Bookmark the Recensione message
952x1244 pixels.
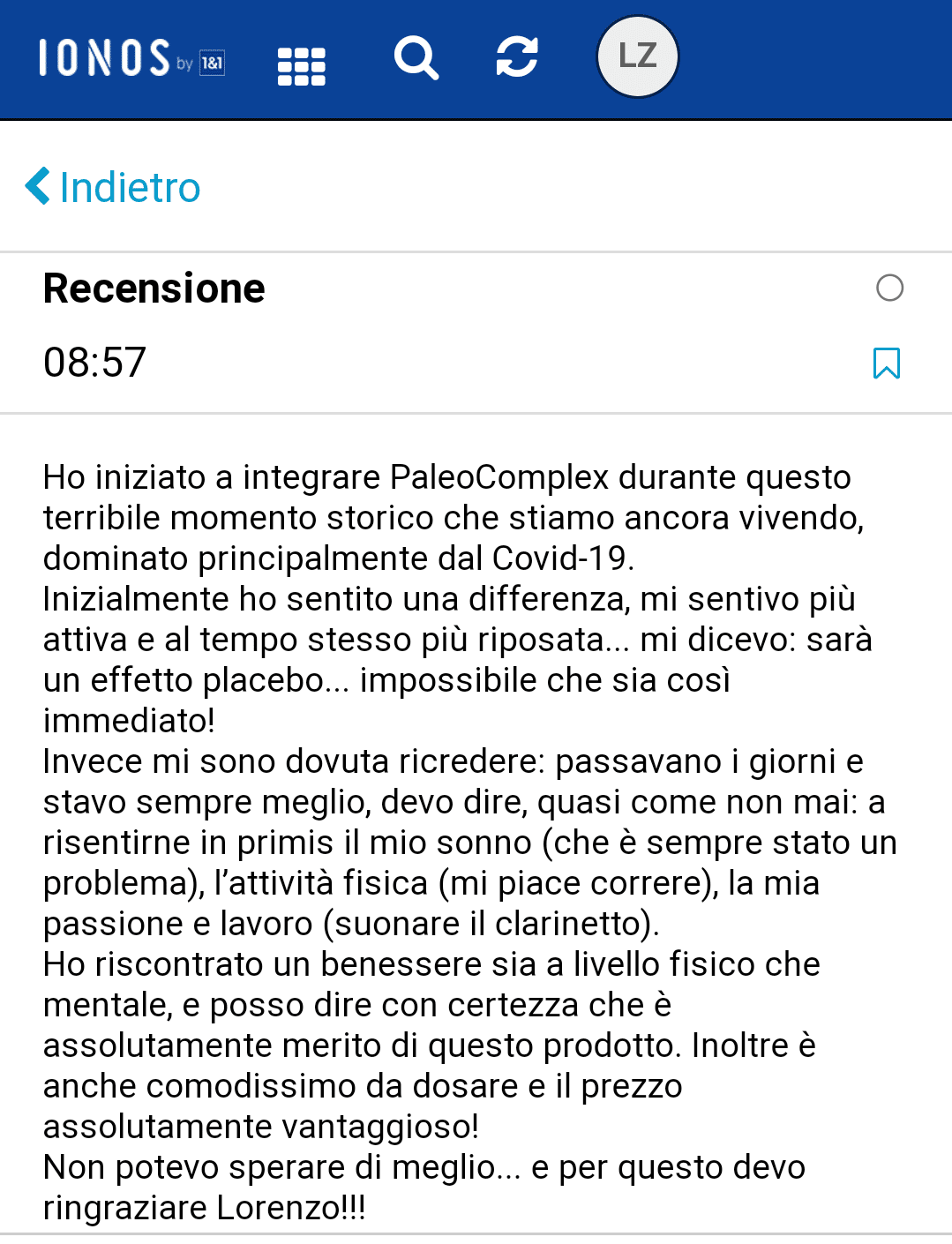pos(887,363)
